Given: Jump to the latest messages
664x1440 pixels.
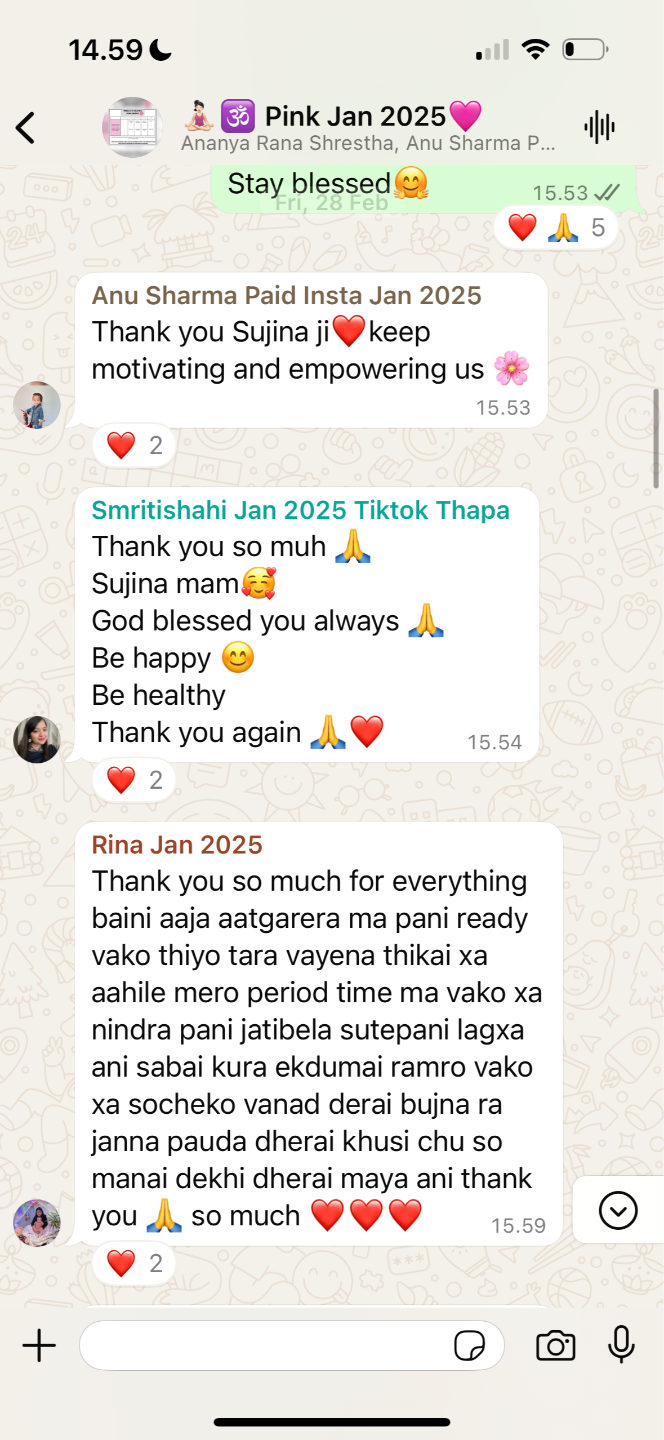Looking at the screenshot, I should (x=617, y=1211).
